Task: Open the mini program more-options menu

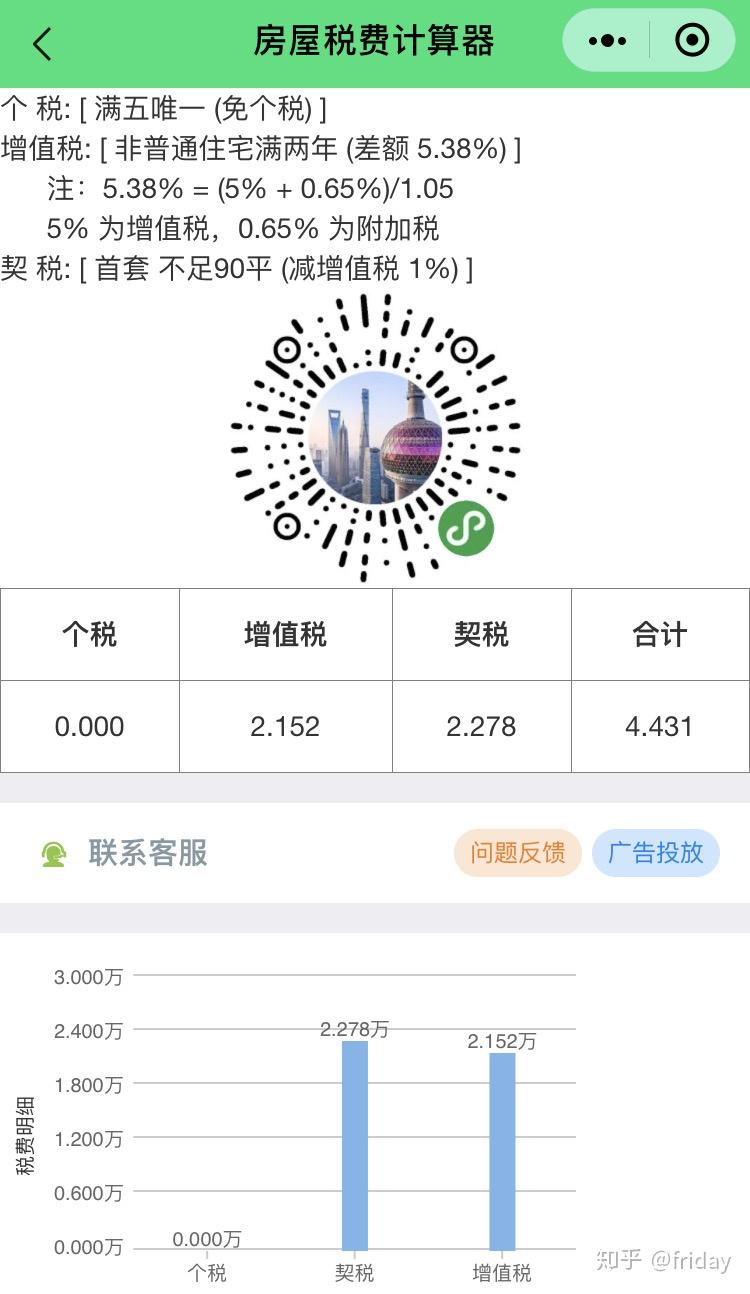Action: 607,41
